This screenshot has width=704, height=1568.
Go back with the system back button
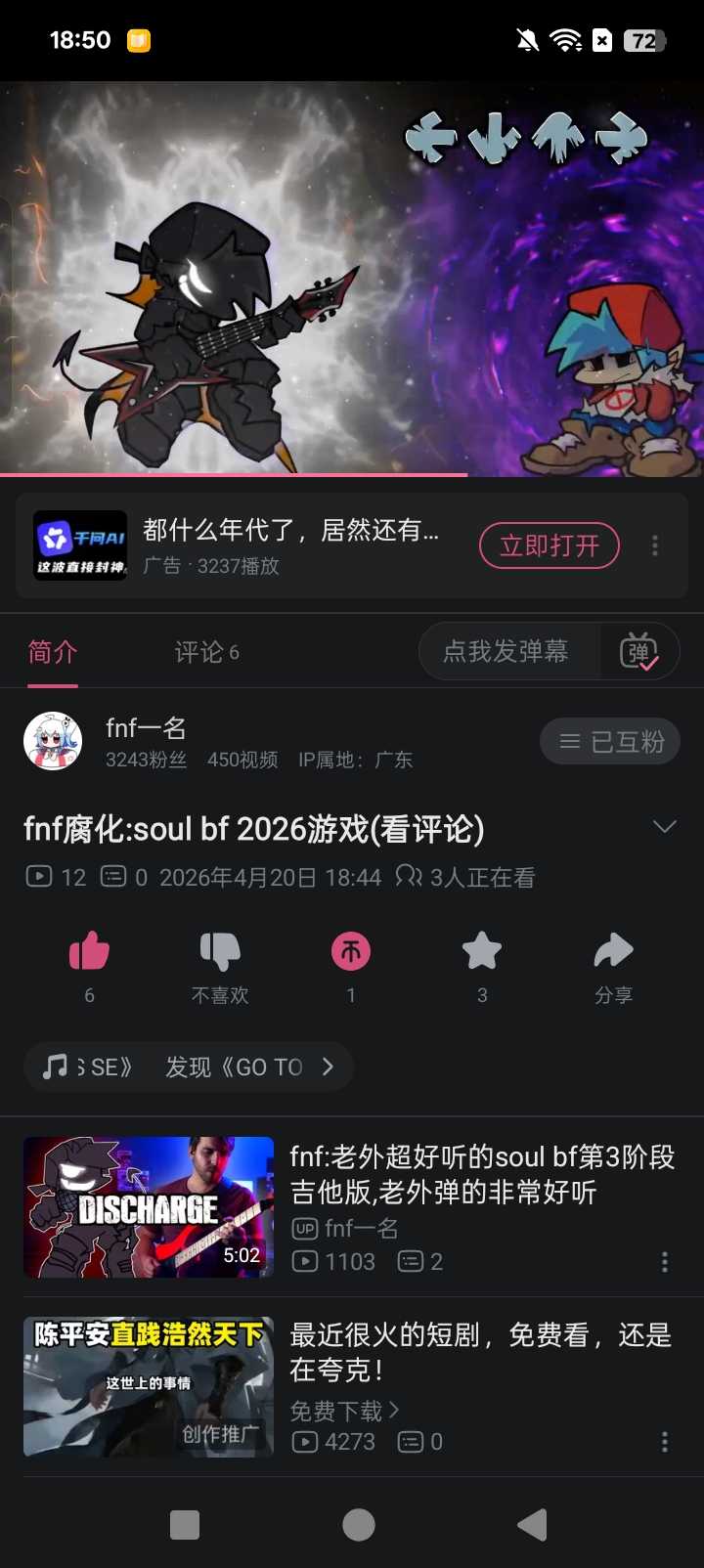click(533, 1525)
